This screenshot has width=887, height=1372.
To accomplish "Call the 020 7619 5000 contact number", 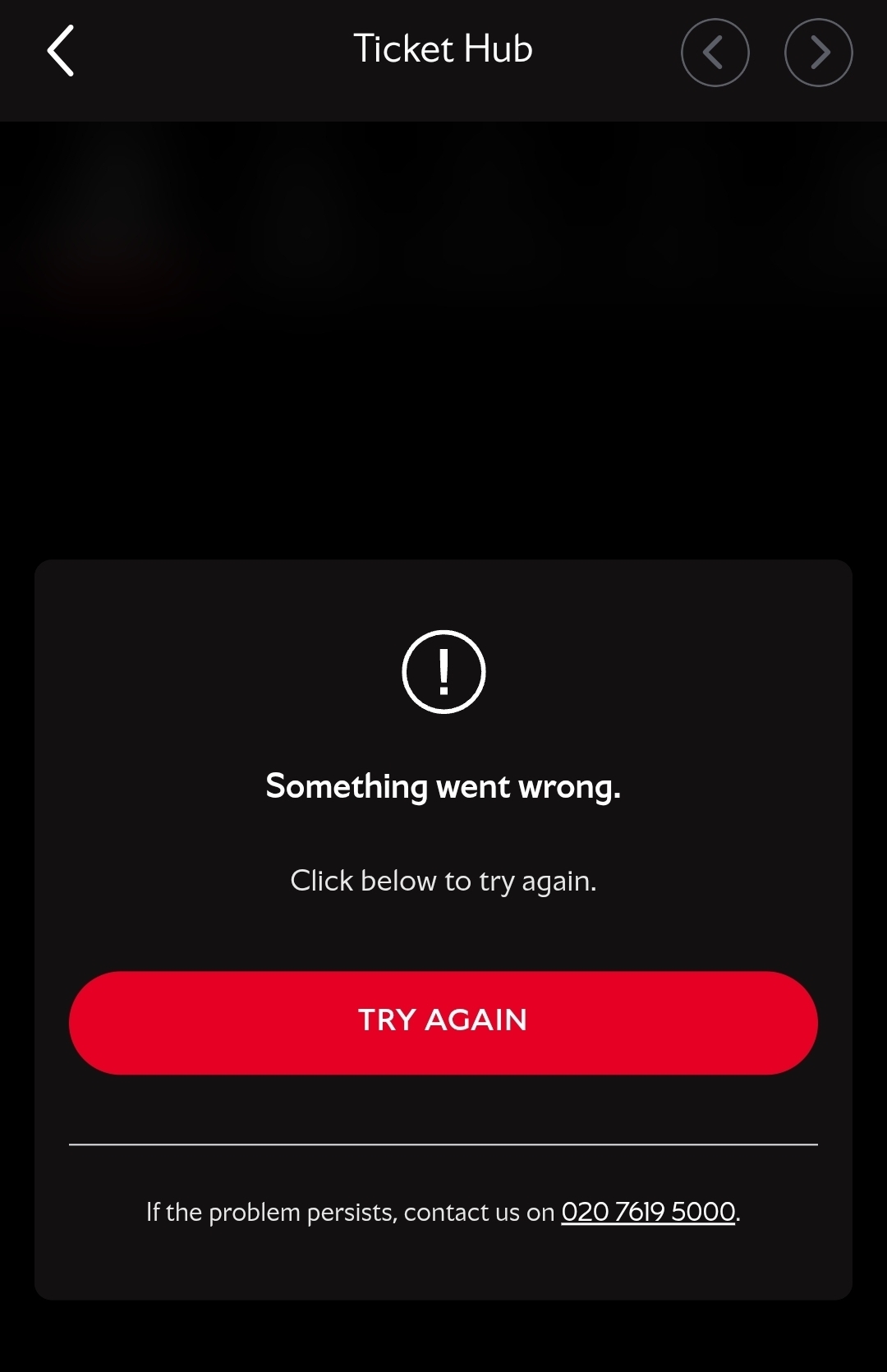I will [x=648, y=1212].
